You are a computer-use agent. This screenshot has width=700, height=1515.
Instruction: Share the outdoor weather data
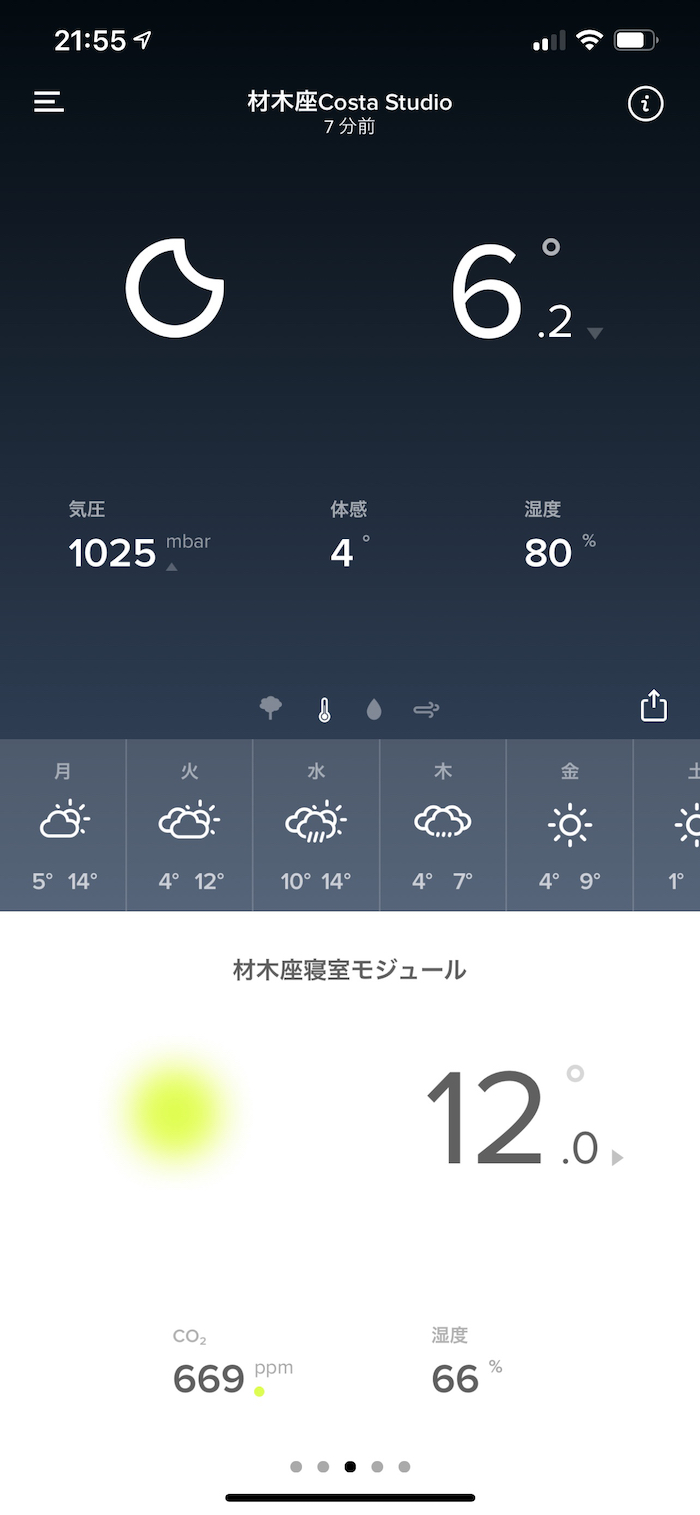coord(653,706)
